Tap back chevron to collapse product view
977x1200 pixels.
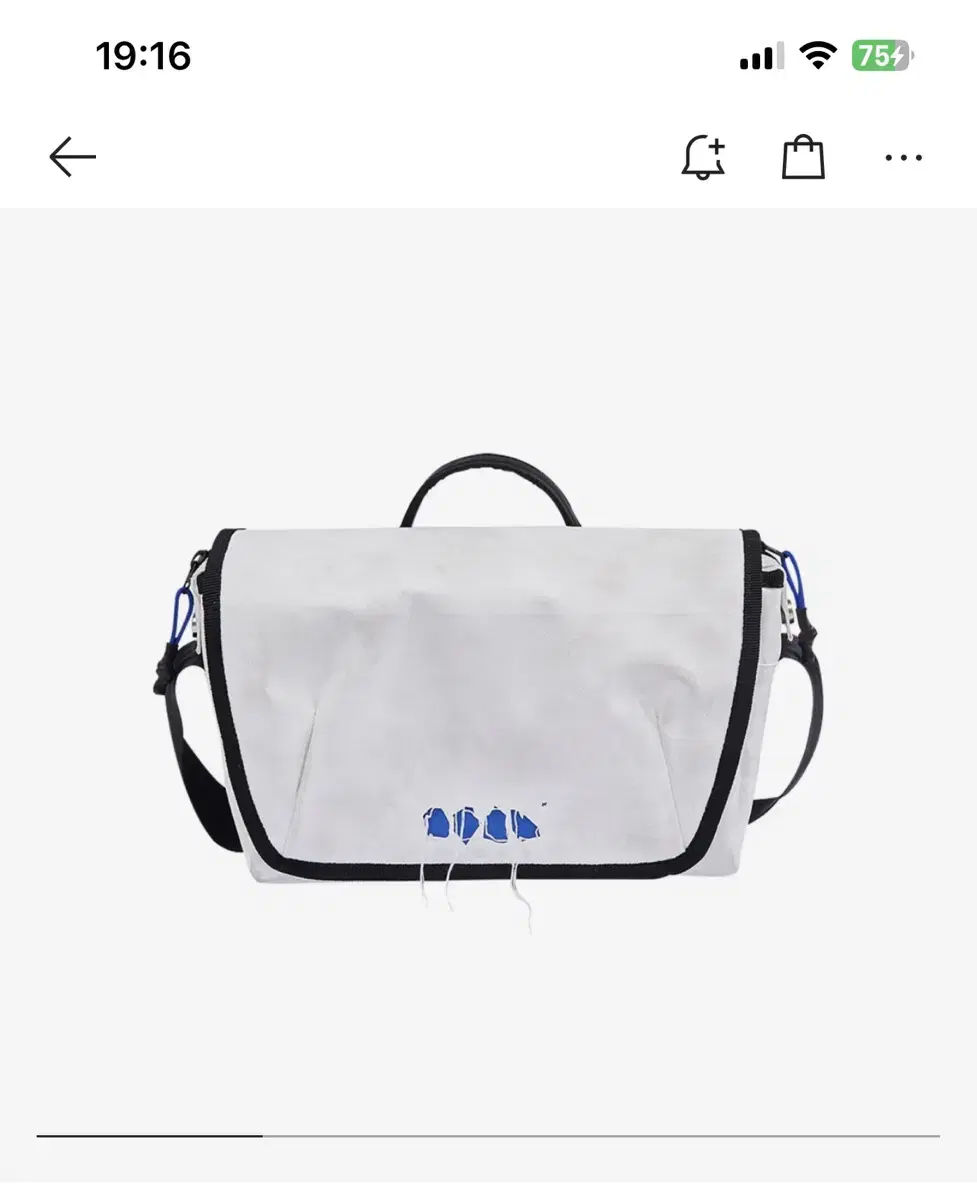coord(70,155)
